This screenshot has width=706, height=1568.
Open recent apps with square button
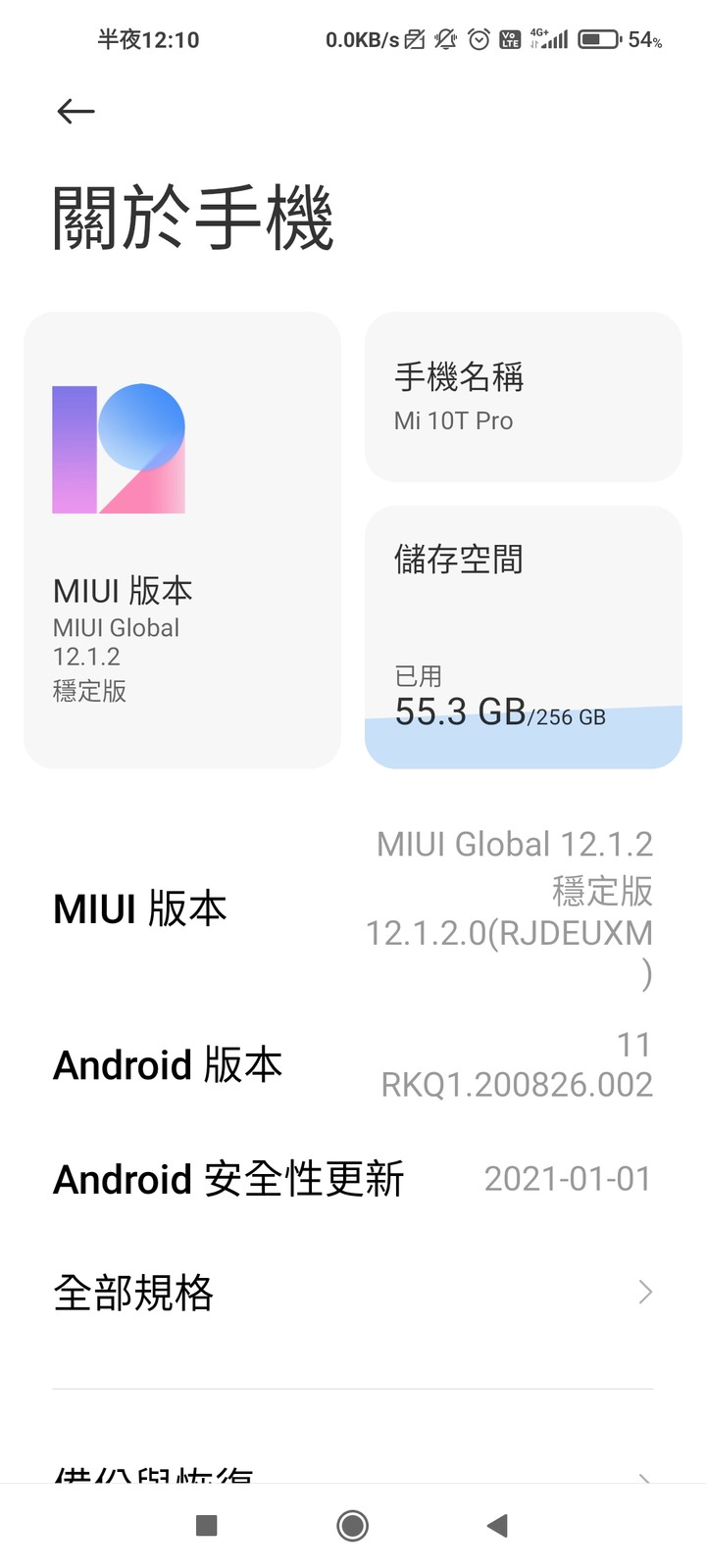point(206,1525)
